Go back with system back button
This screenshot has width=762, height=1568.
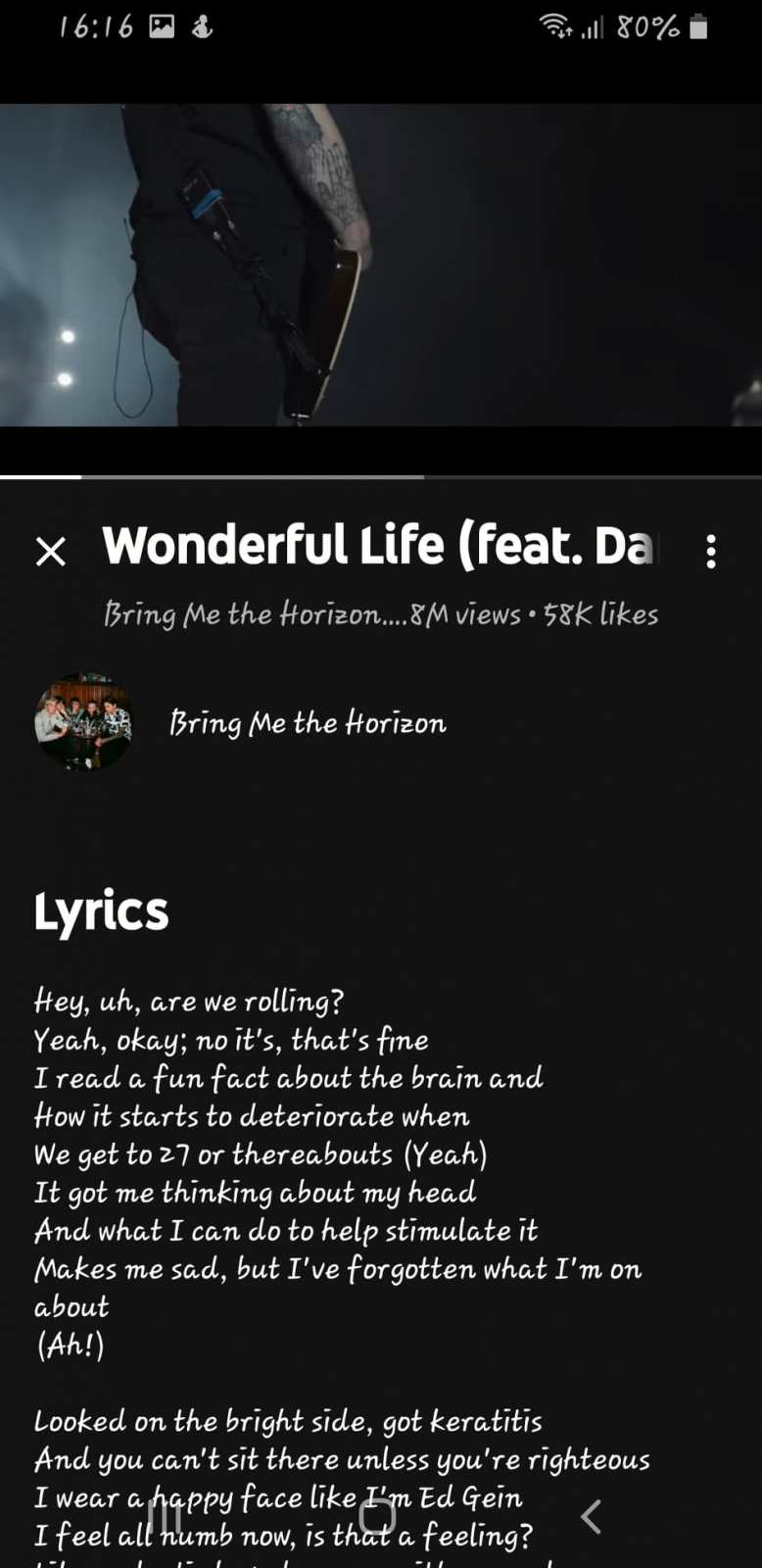tap(591, 1516)
